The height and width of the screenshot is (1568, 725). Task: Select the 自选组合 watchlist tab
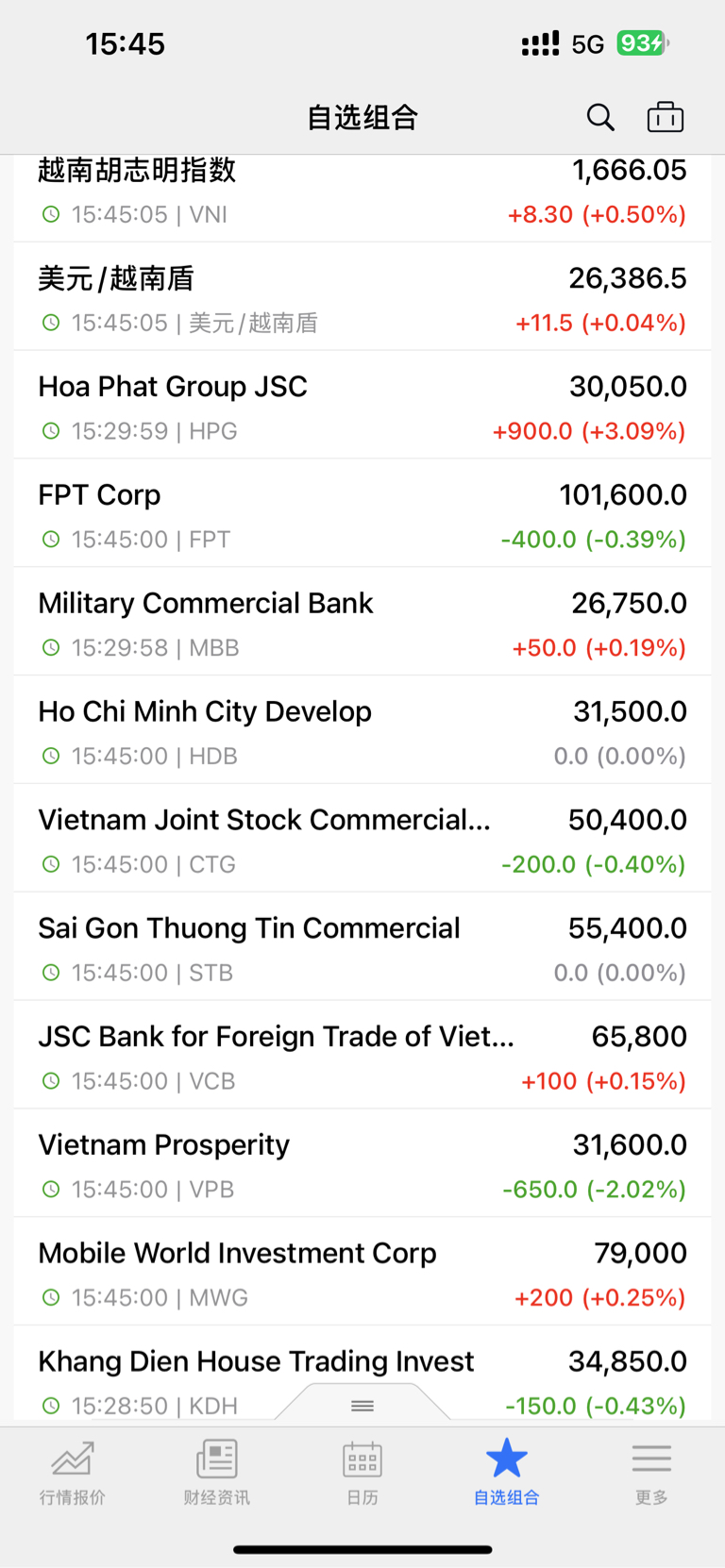pos(507,1473)
